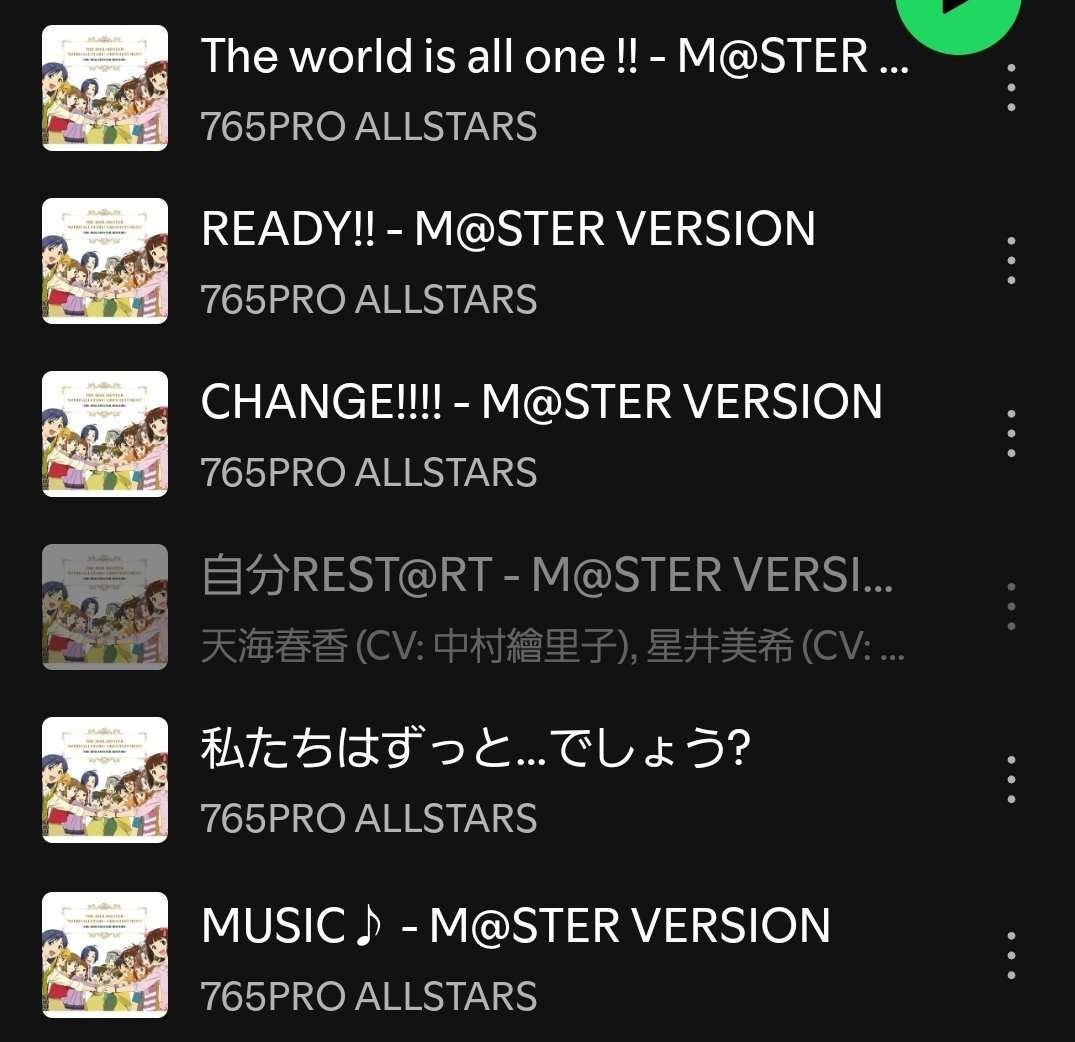Open the three-dot menu for MUSIC♪
1075x1042 pixels.
tap(1012, 956)
